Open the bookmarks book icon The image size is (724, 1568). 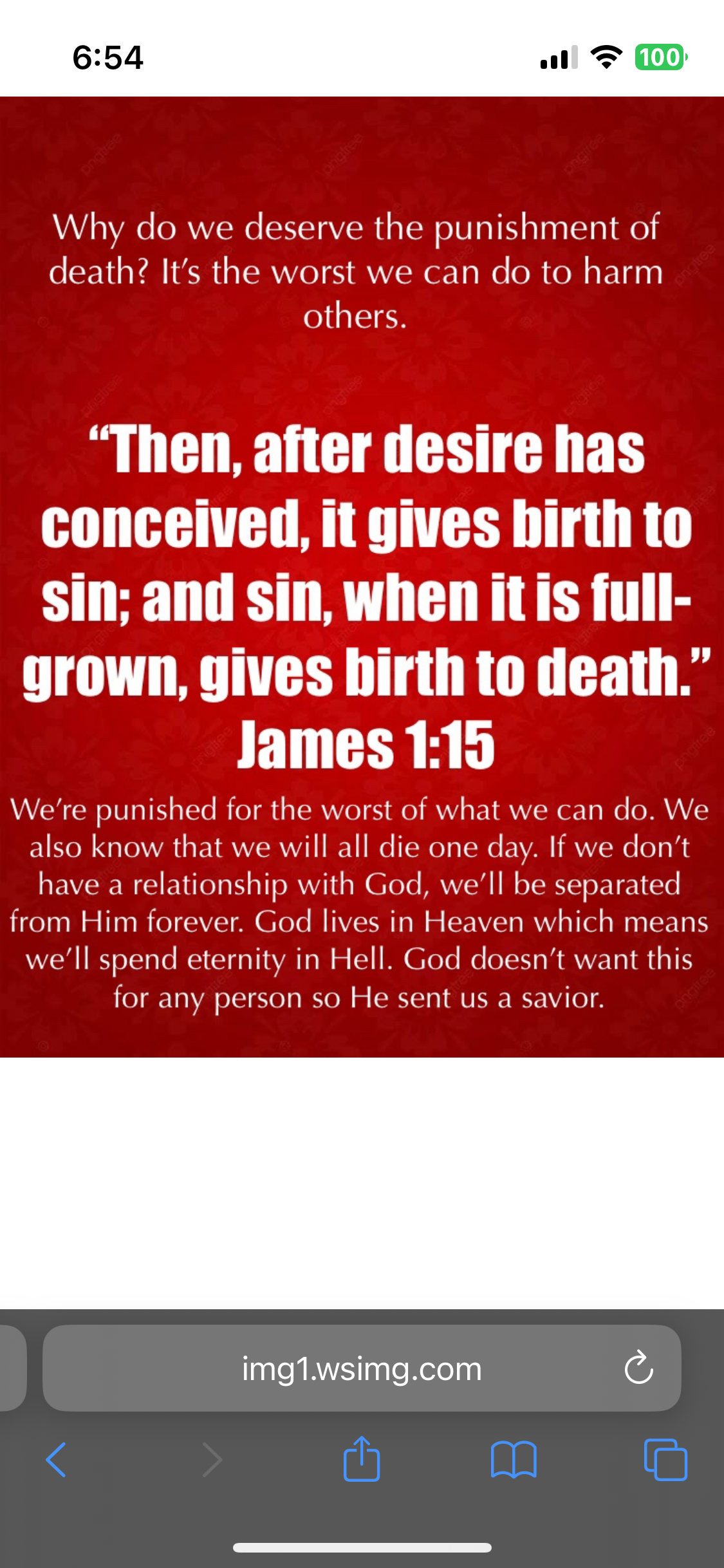pos(513,1460)
